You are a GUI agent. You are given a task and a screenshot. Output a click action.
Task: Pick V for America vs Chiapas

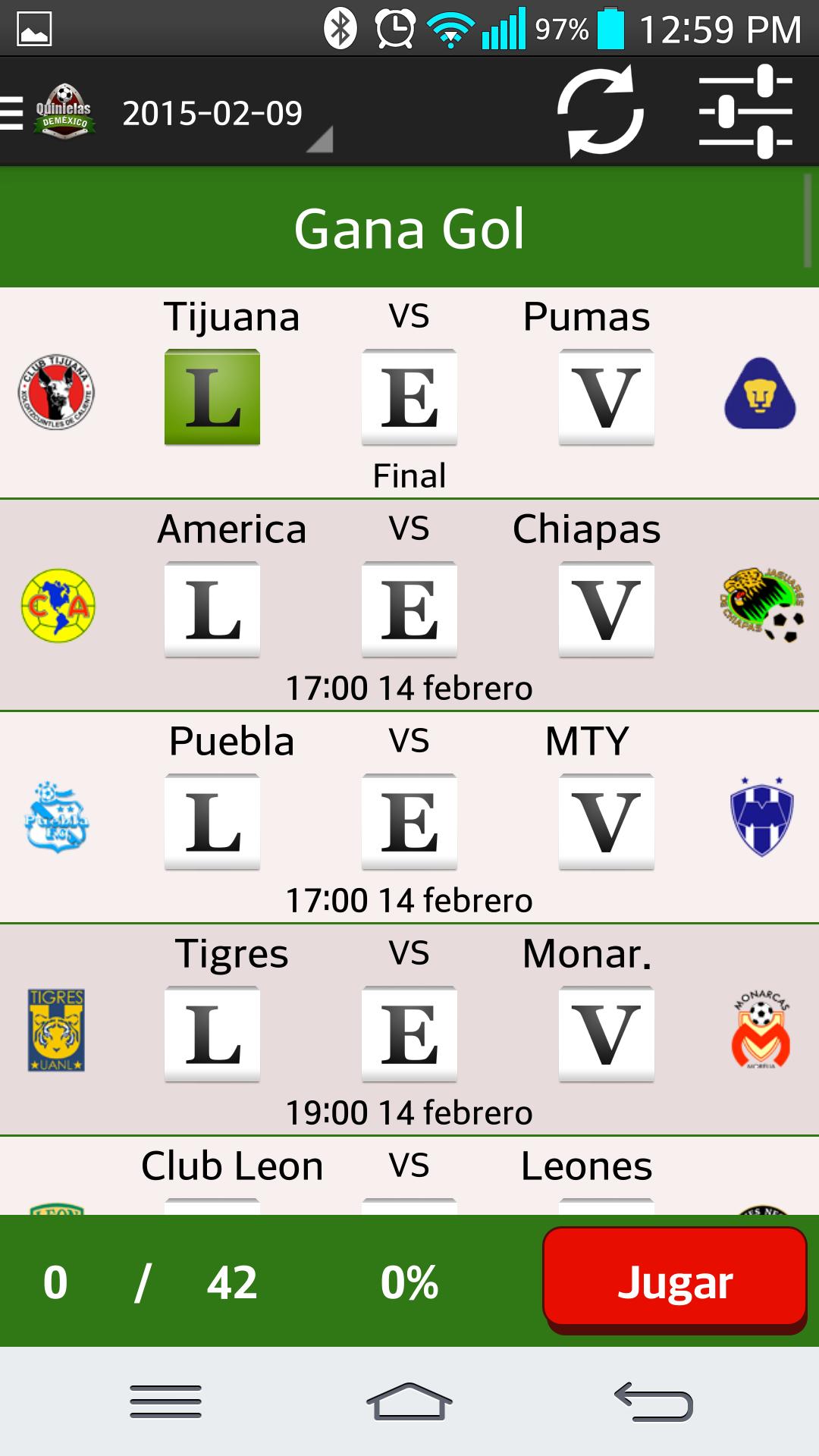[607, 610]
